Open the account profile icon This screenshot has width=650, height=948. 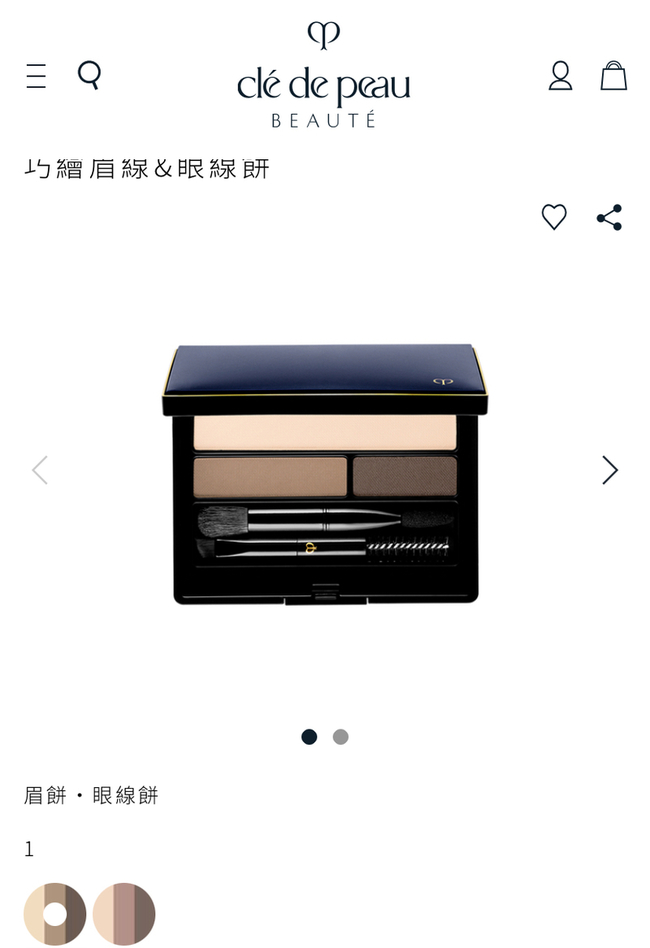click(560, 76)
